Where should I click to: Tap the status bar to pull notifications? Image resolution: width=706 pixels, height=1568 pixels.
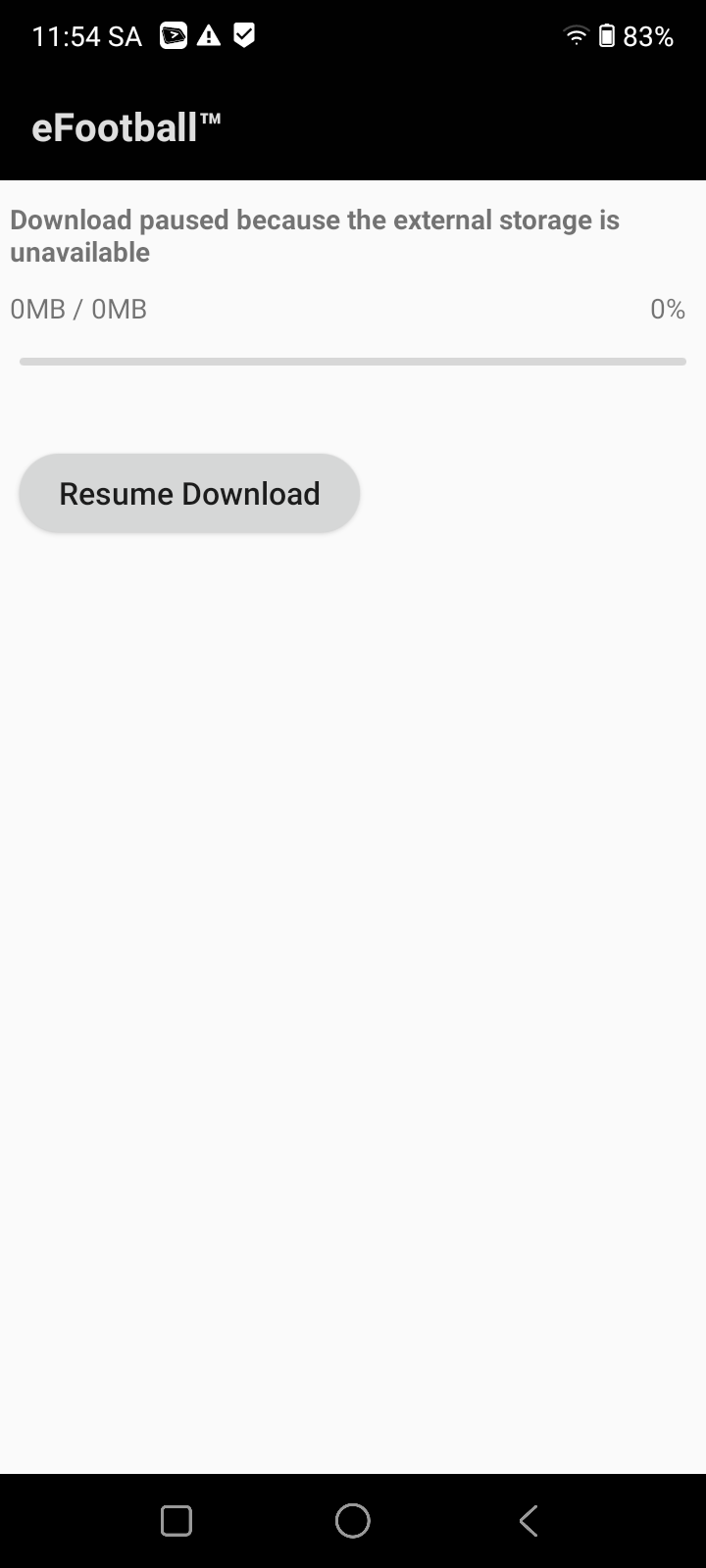click(x=392, y=34)
